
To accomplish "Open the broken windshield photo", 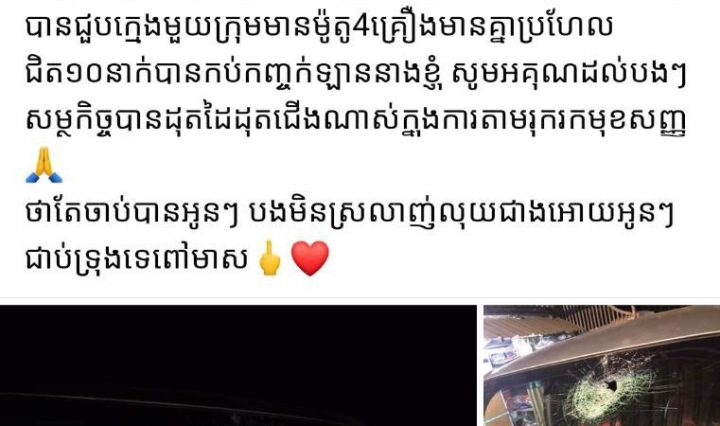I will pos(601,366).
